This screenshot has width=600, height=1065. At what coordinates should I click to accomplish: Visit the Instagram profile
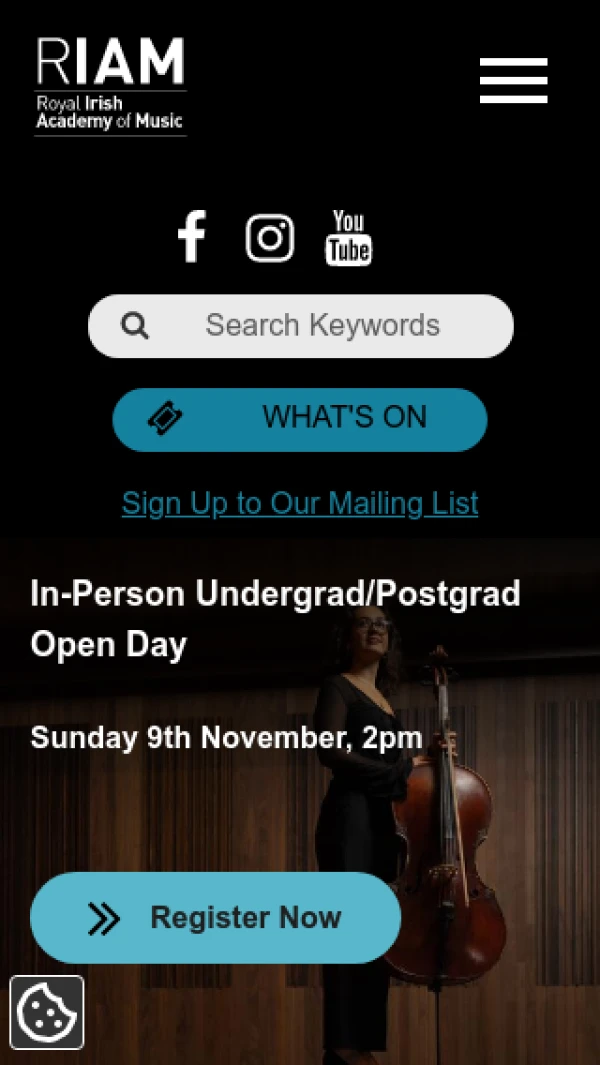[270, 239]
